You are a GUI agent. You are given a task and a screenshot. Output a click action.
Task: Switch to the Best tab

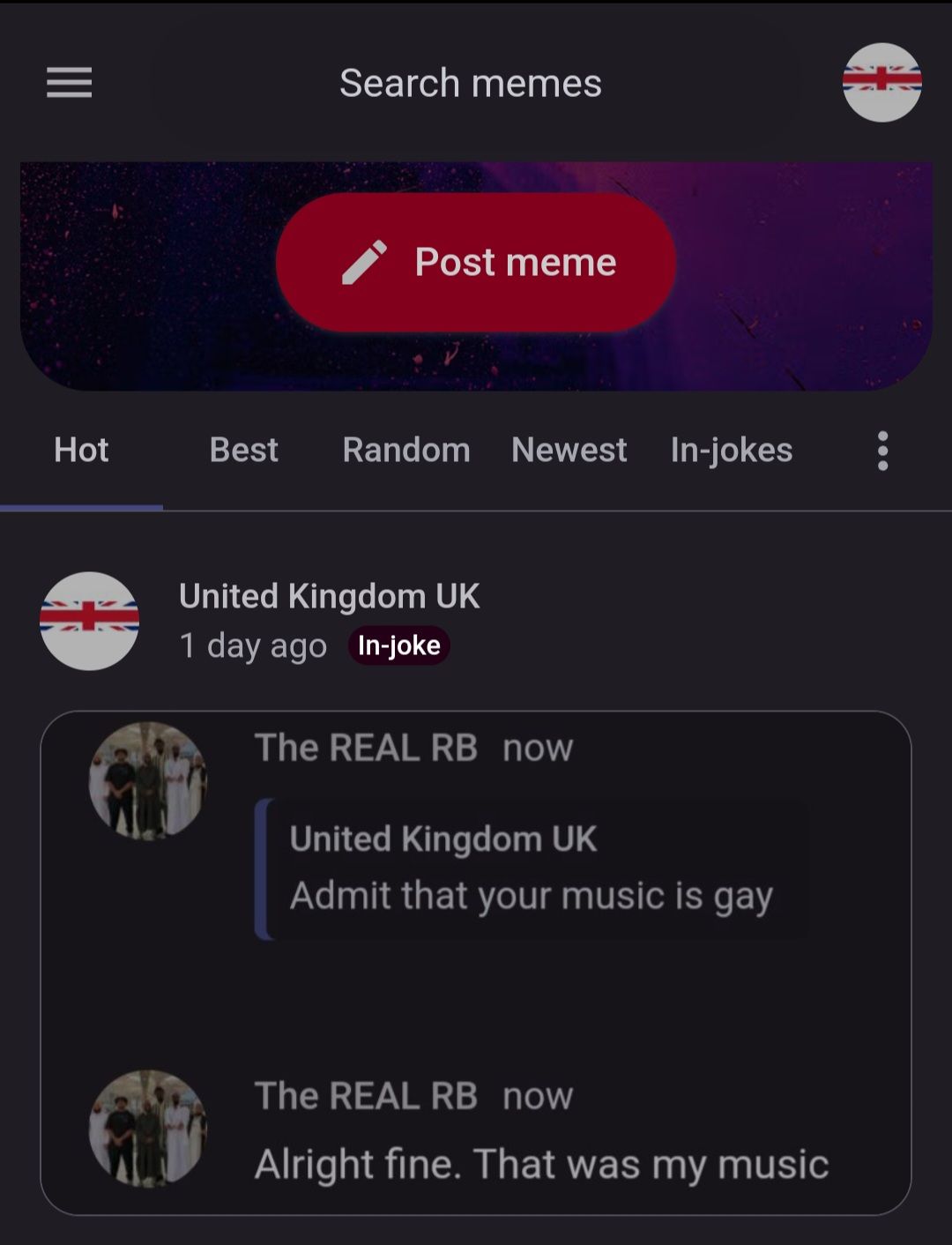(x=243, y=451)
